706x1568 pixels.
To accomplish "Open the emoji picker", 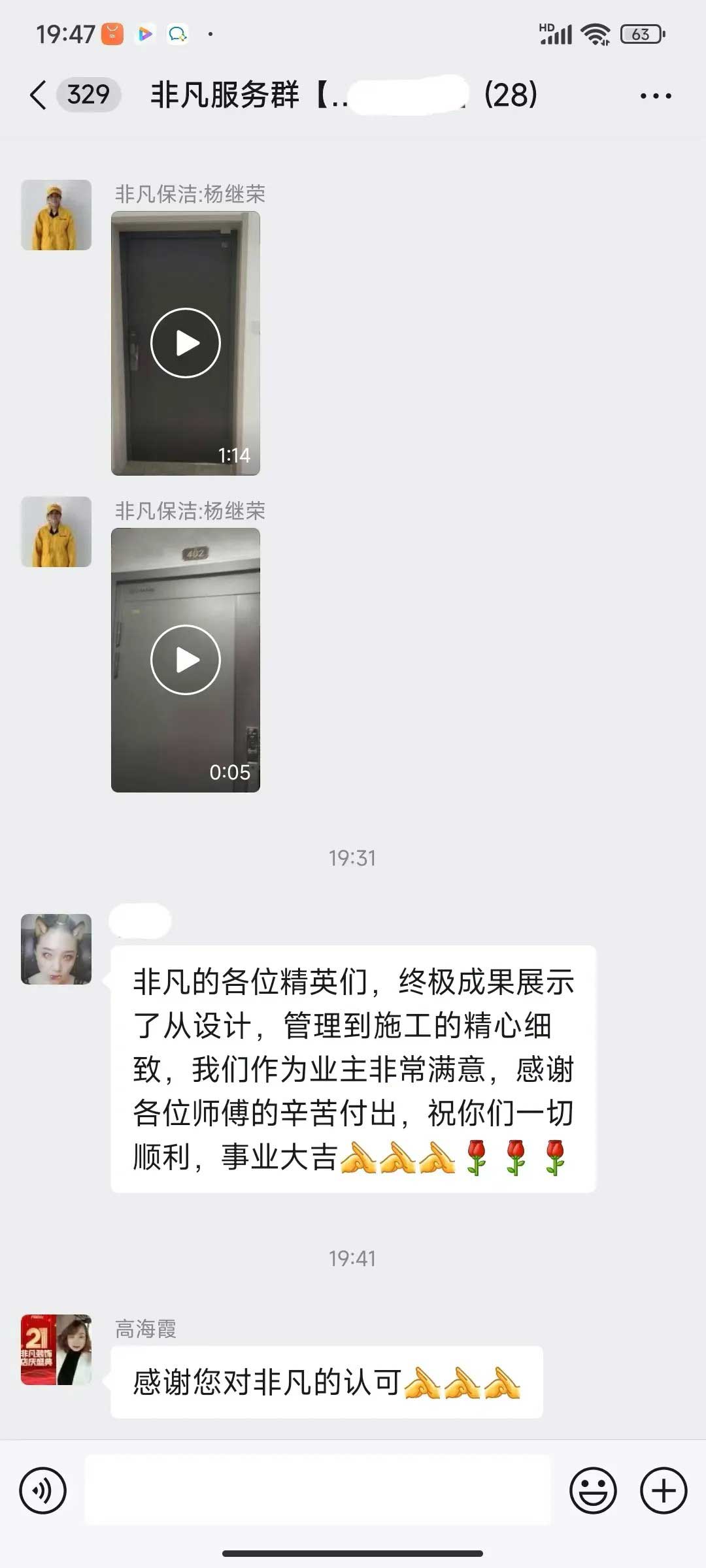I will [x=593, y=1491].
